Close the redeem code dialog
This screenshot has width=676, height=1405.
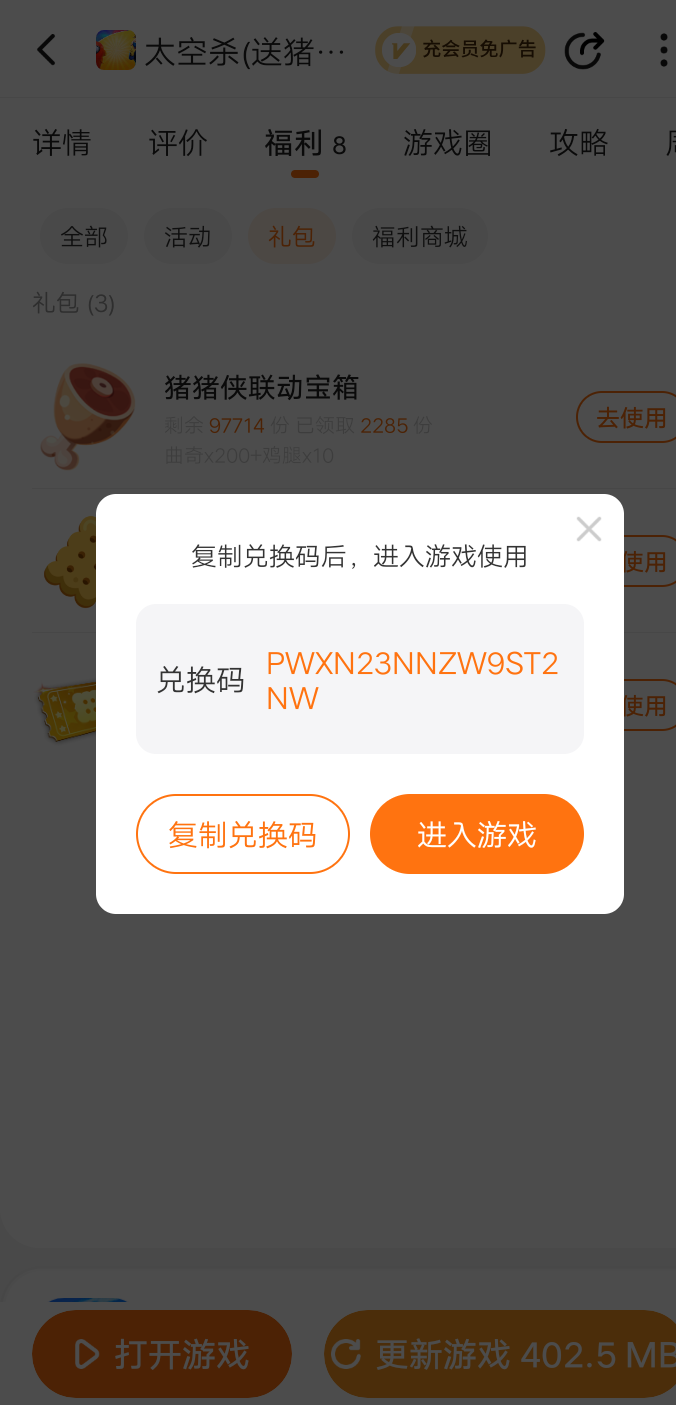tap(589, 529)
